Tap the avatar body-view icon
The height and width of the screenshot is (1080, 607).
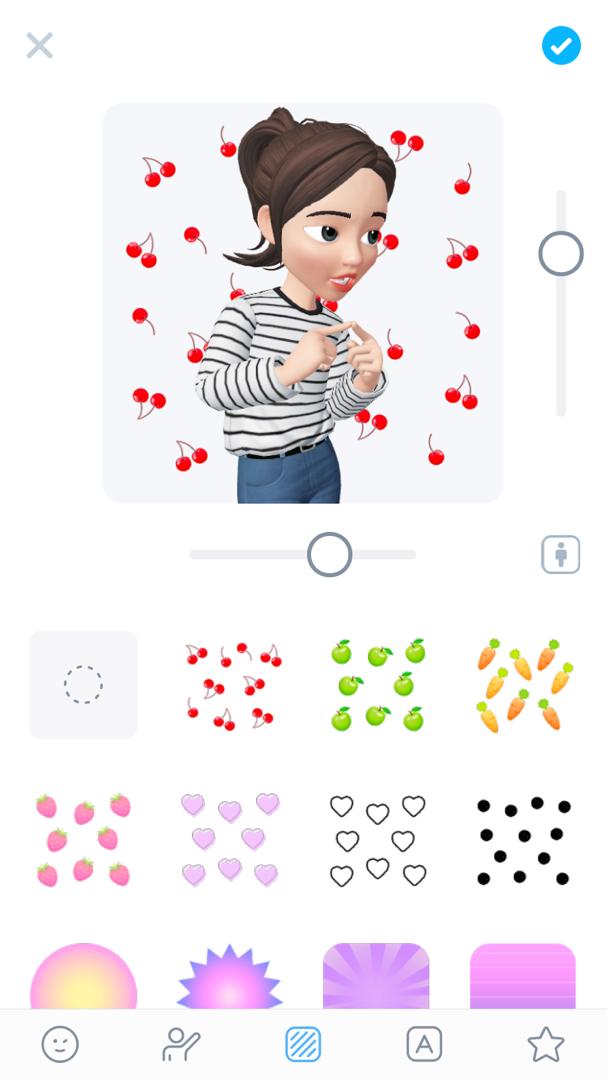pos(561,554)
